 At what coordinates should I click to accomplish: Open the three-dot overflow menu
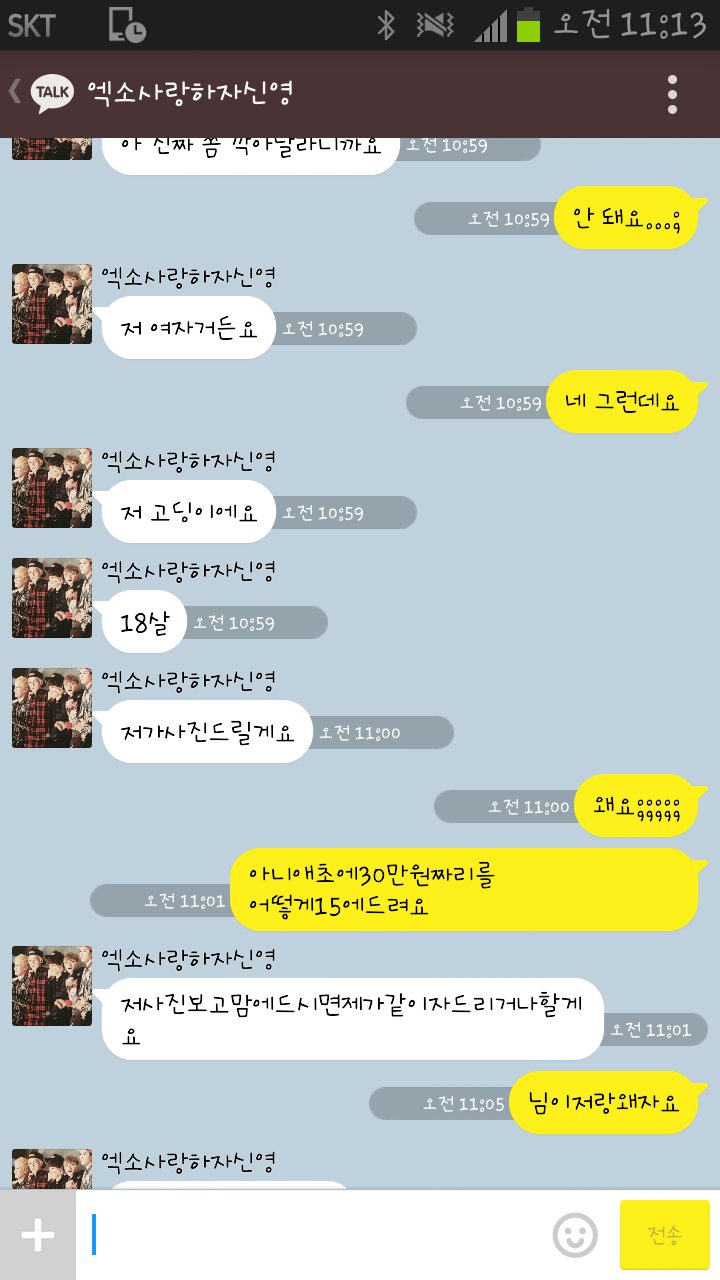(672, 94)
